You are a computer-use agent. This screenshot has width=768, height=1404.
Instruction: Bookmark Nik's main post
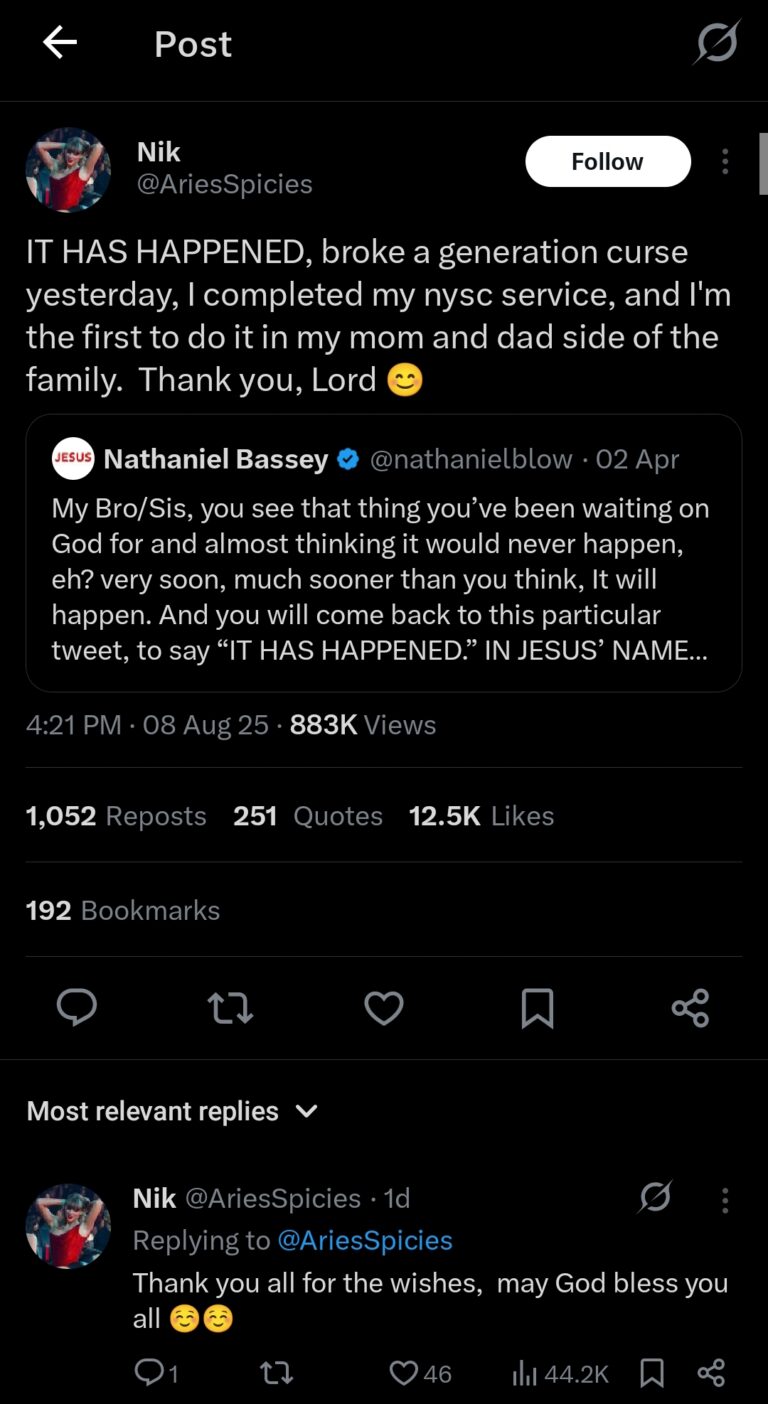pyautogui.click(x=537, y=1007)
